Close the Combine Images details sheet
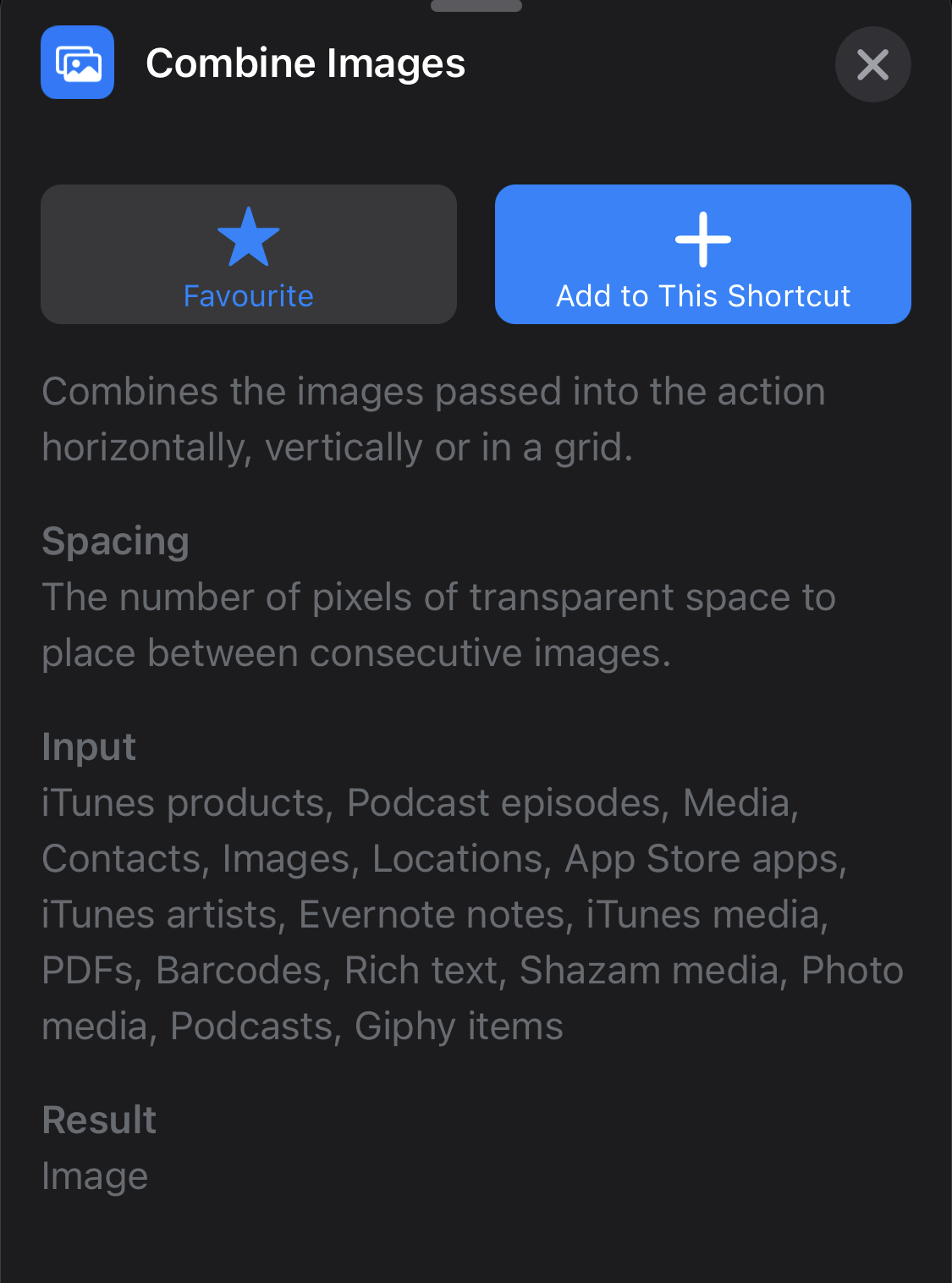 872,64
